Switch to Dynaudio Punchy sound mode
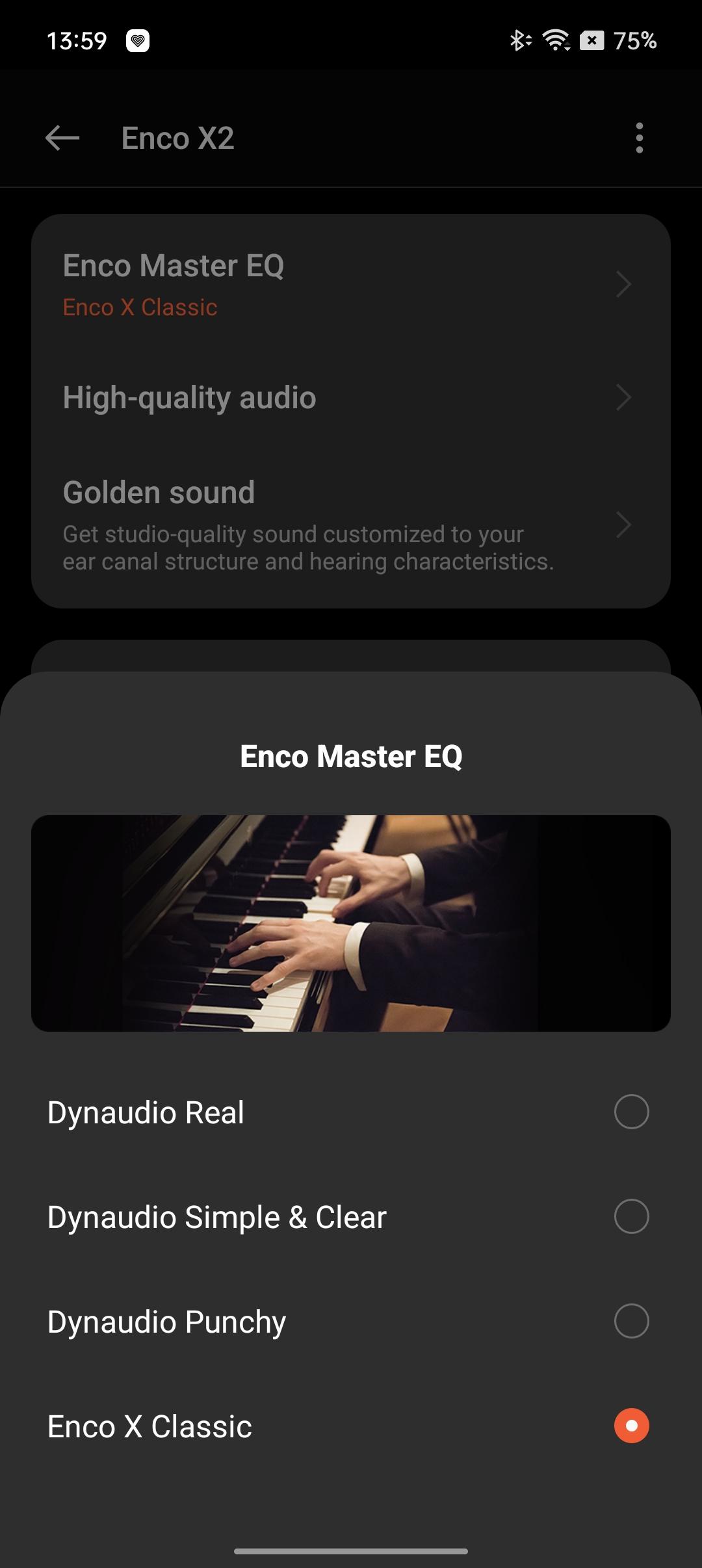Viewport: 702px width, 1568px height. coord(631,1321)
